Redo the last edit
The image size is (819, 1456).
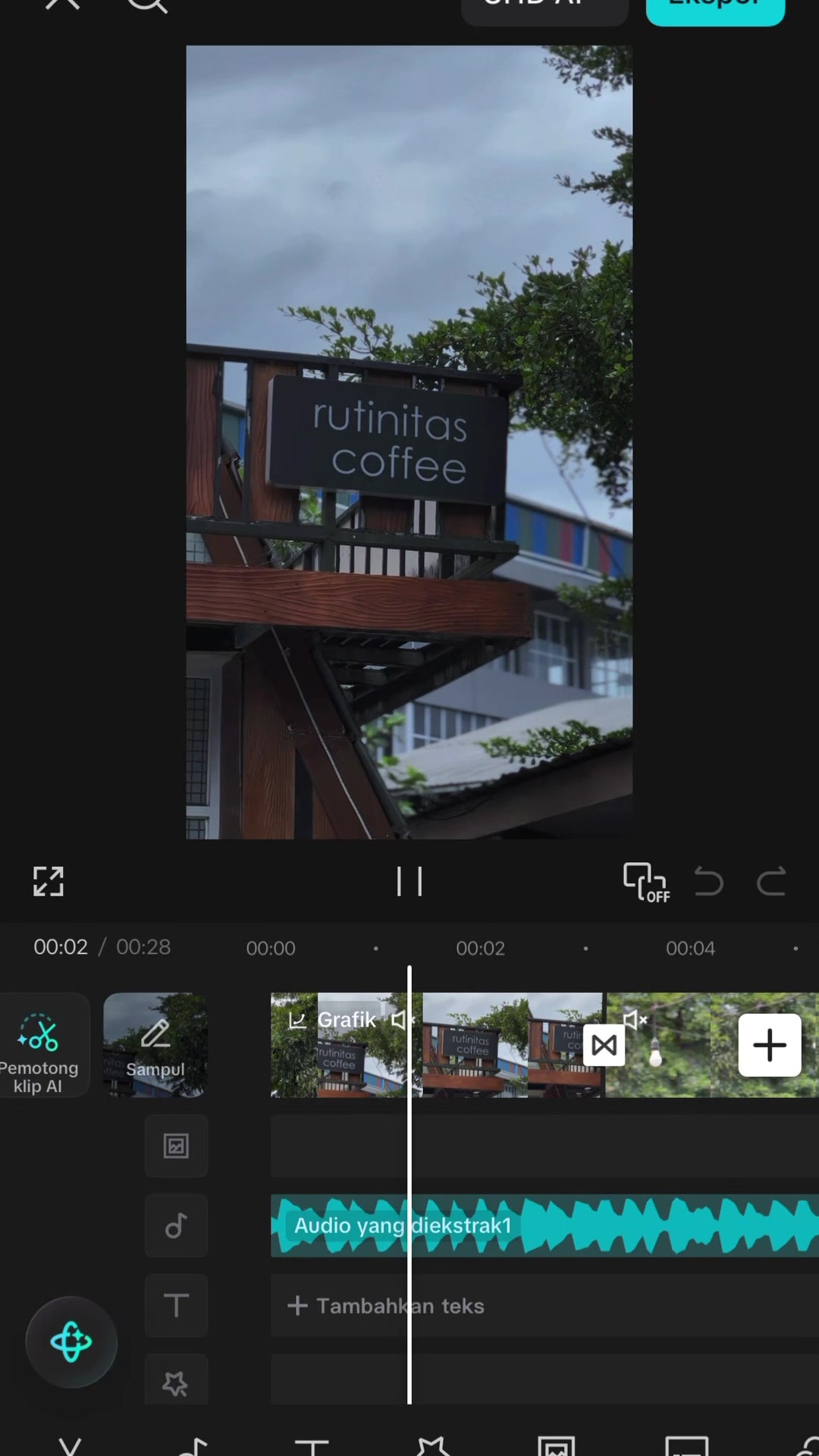tap(771, 882)
